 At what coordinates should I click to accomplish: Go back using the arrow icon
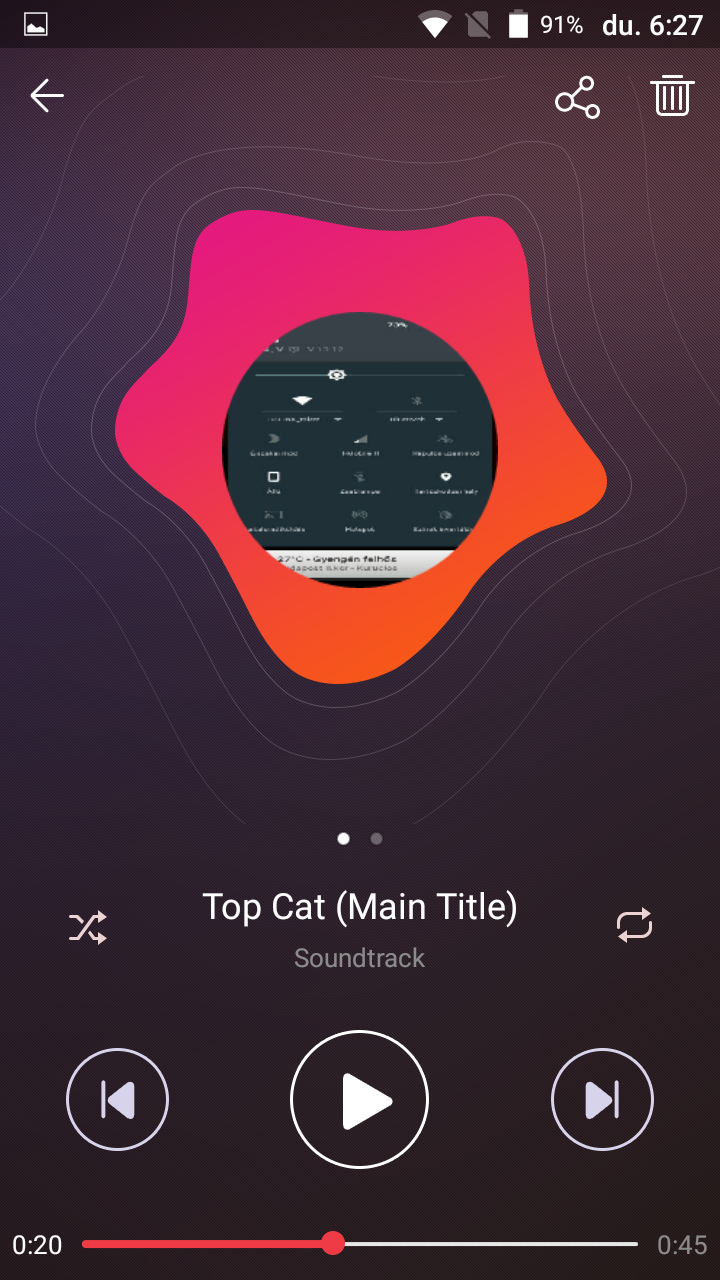point(46,96)
